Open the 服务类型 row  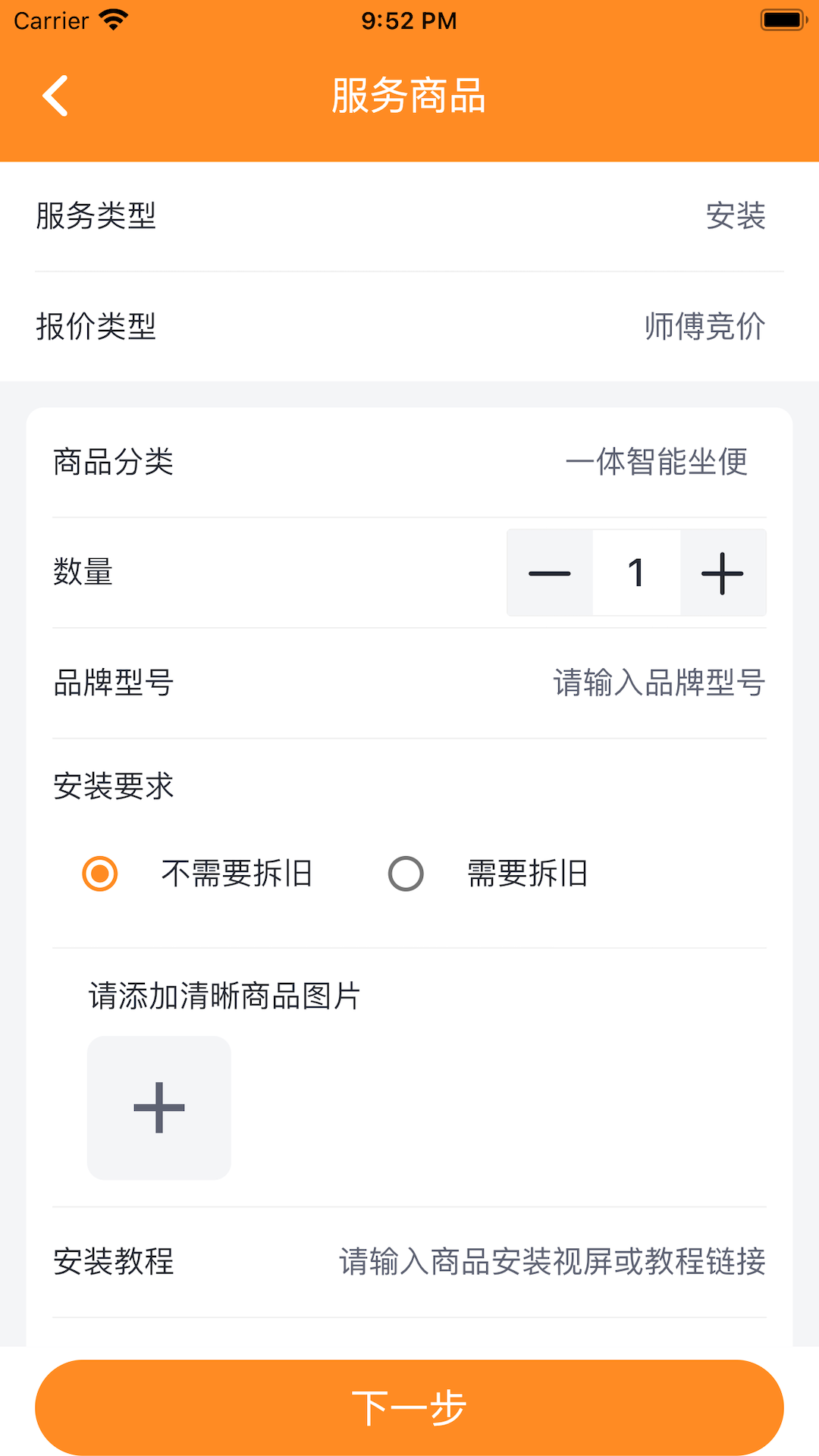[409, 216]
